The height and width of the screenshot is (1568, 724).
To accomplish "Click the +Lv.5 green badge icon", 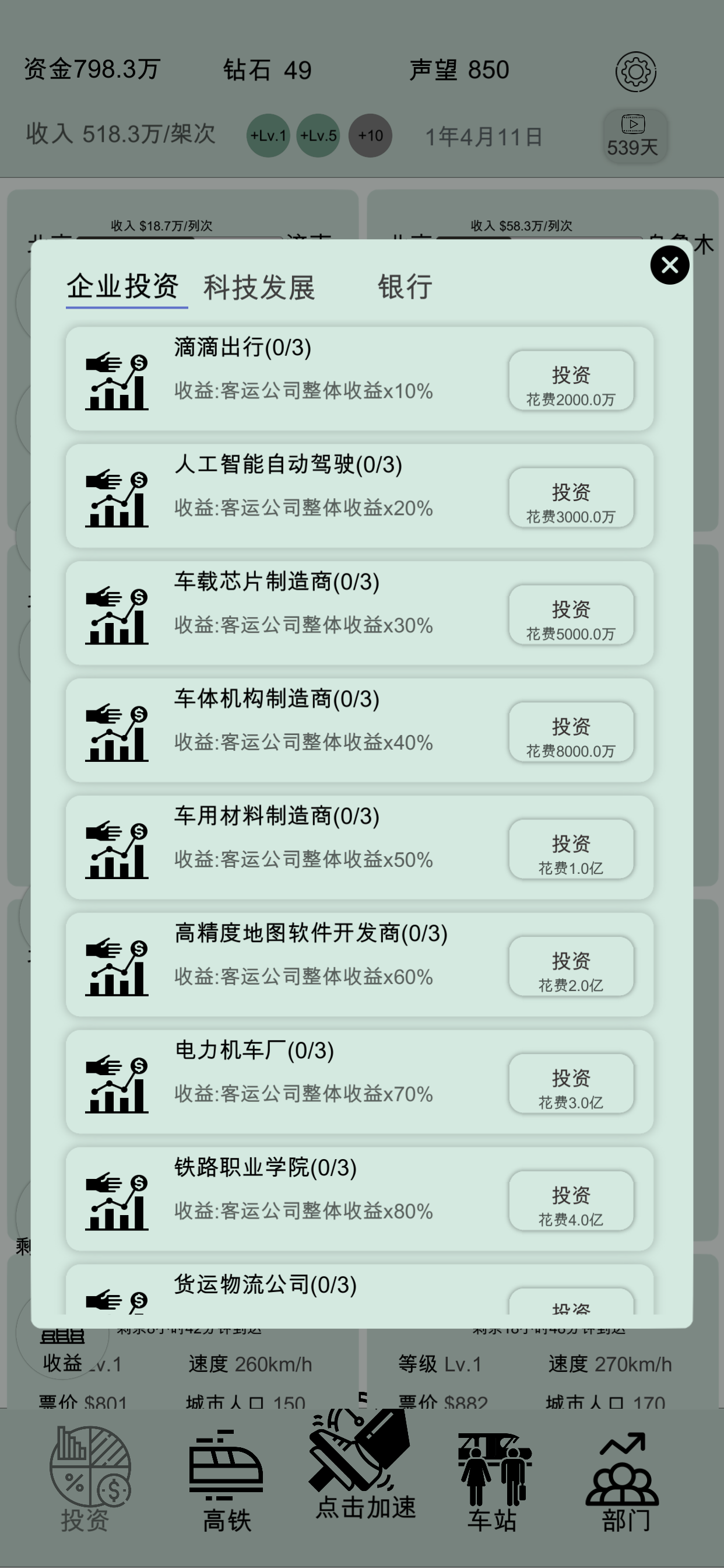I will 318,135.
